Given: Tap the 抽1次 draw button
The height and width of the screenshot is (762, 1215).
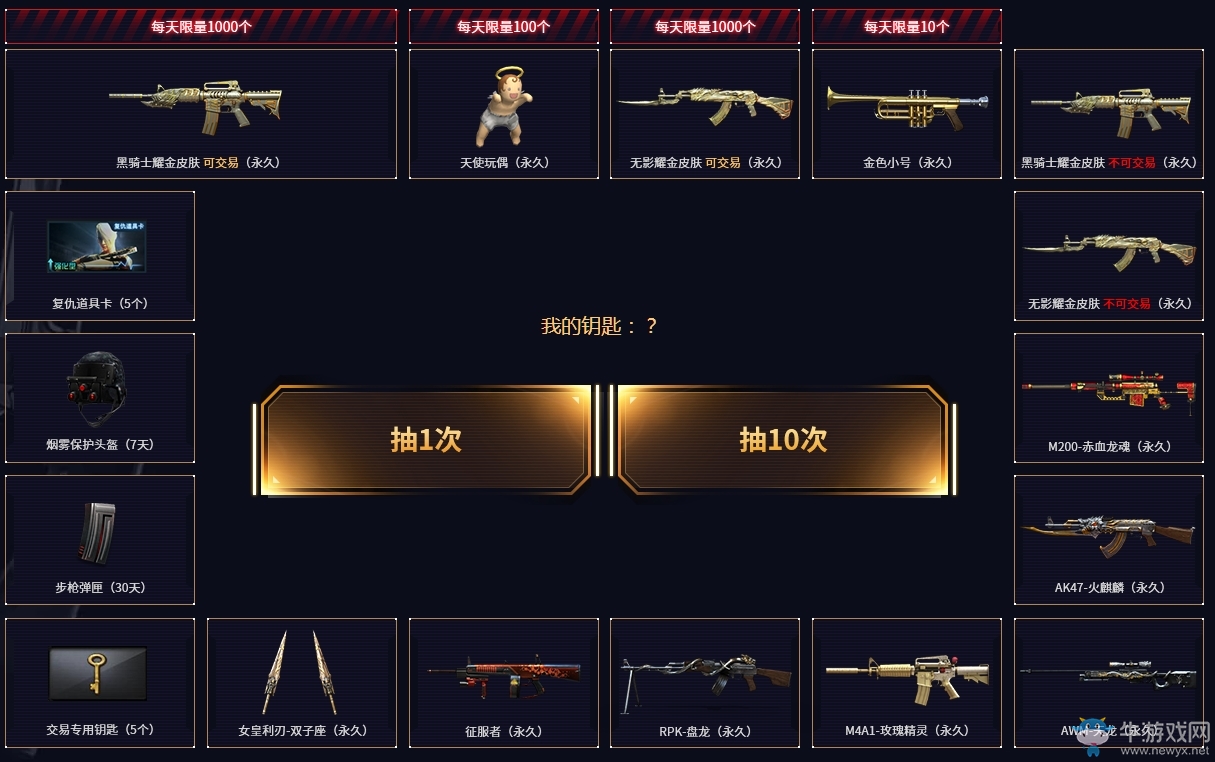Looking at the screenshot, I should (x=426, y=440).
